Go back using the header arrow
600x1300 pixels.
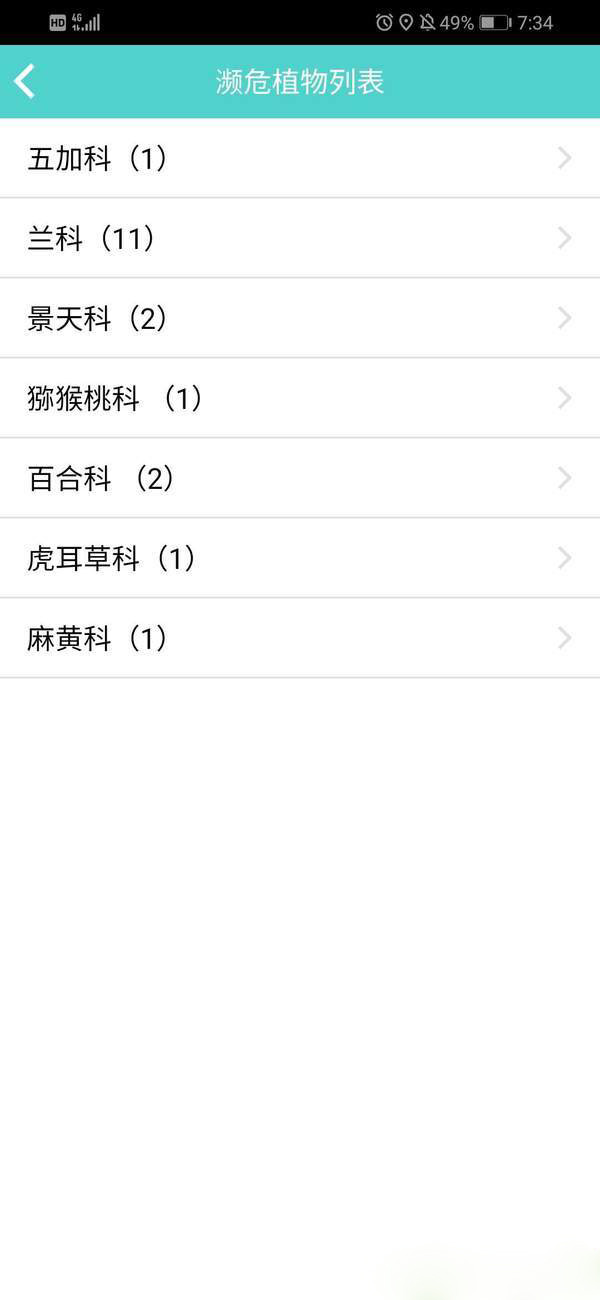pyautogui.click(x=26, y=81)
